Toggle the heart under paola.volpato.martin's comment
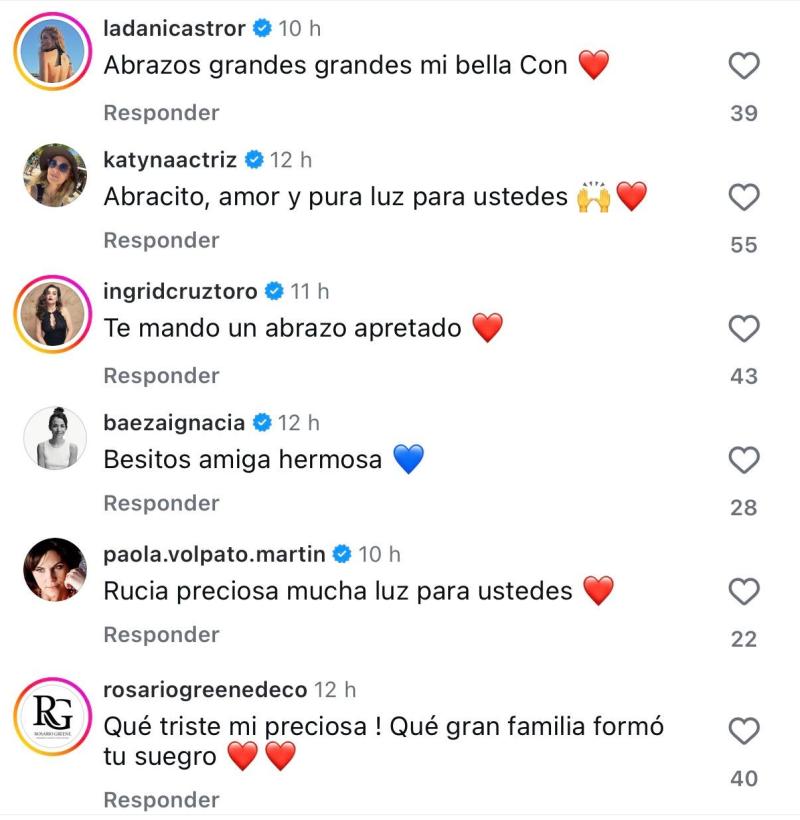The height and width of the screenshot is (820, 800). tap(742, 592)
